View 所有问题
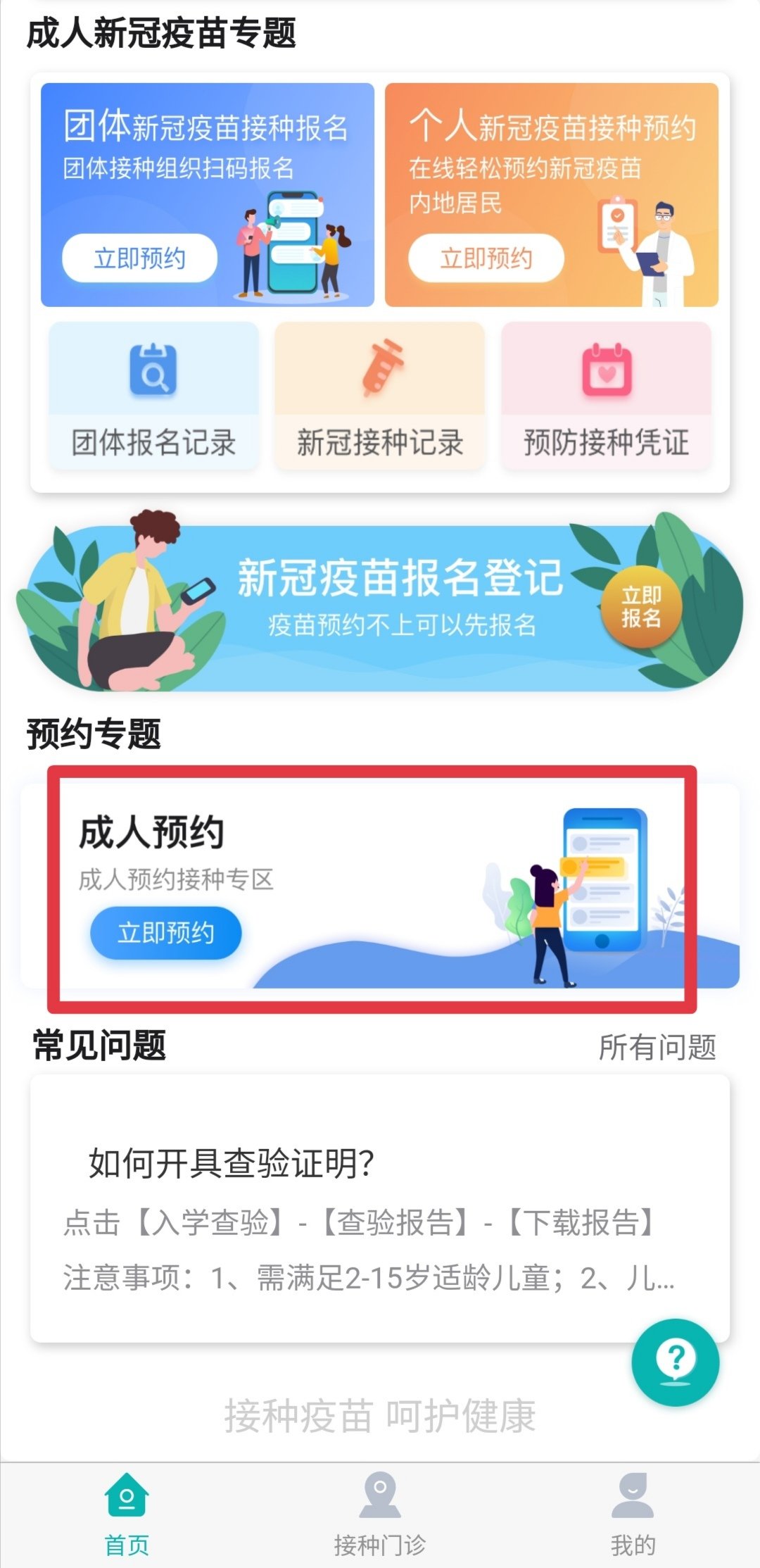 [657, 1047]
